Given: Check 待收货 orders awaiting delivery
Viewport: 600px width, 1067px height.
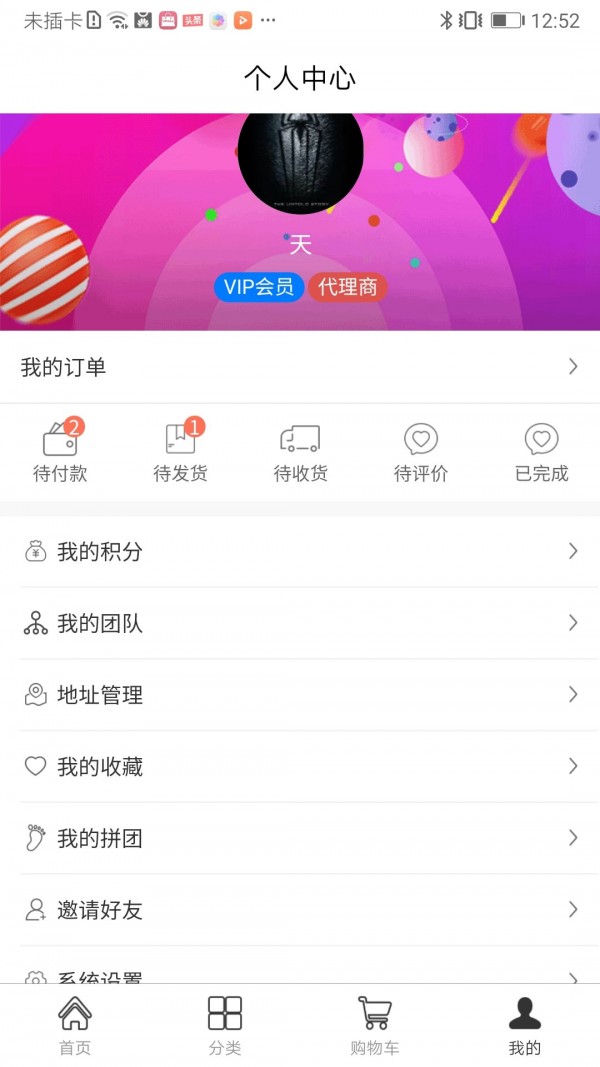Looking at the screenshot, I should 300,452.
